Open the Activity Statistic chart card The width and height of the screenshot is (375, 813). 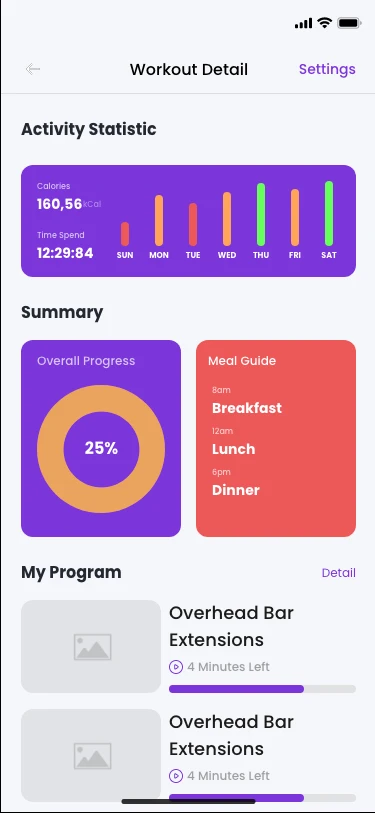click(188, 221)
